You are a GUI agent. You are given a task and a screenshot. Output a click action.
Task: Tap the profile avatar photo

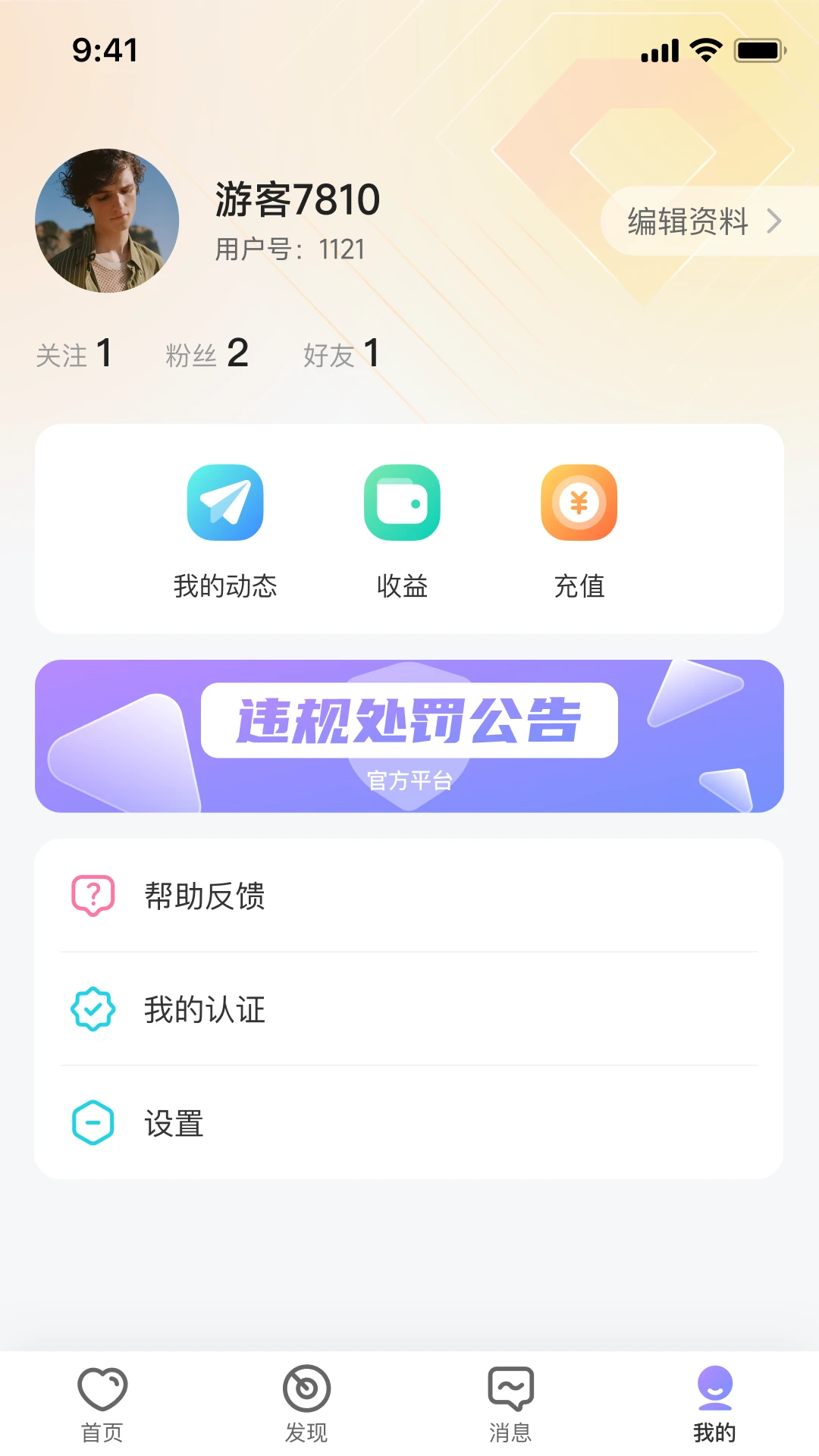[x=107, y=221]
